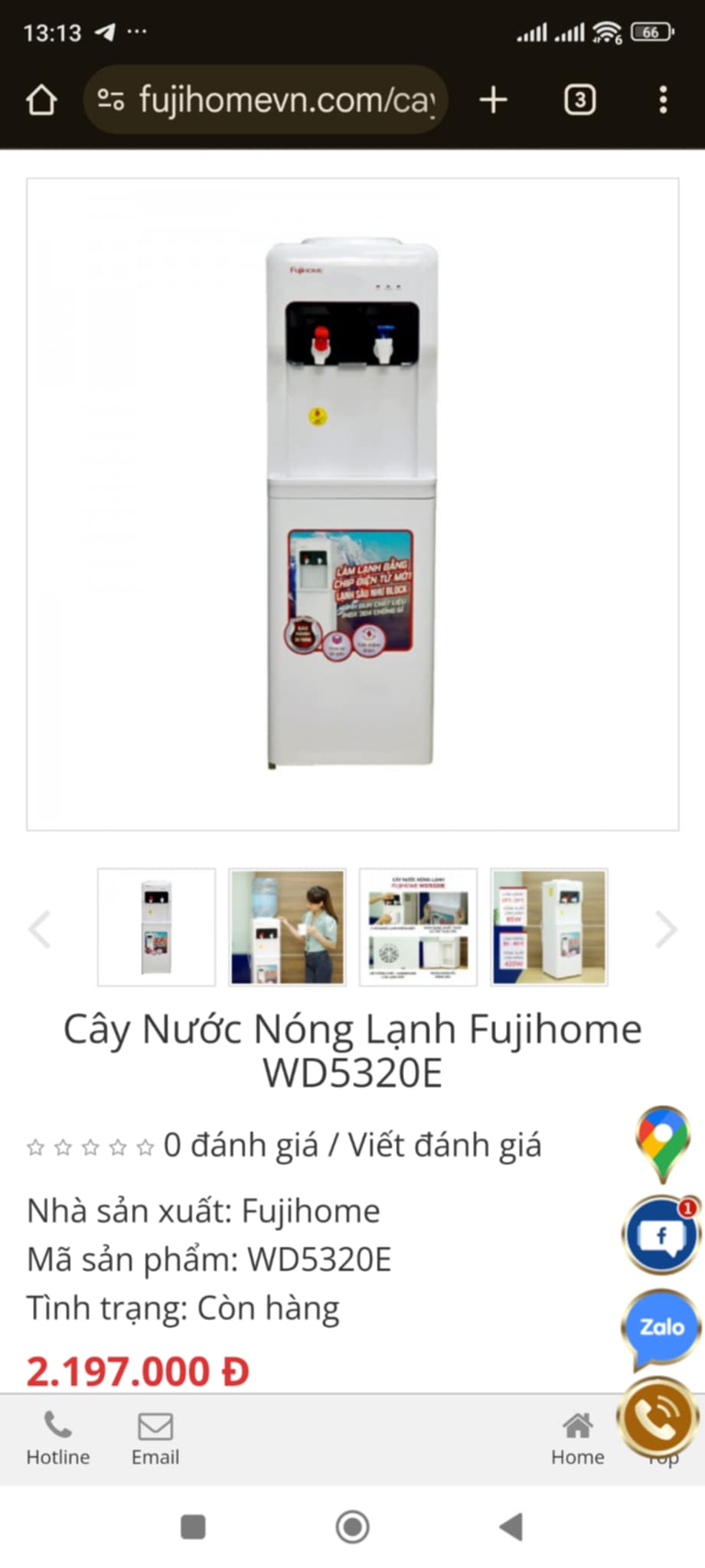
Task: Tap the Viết đánh giá link
Action: (445, 1145)
